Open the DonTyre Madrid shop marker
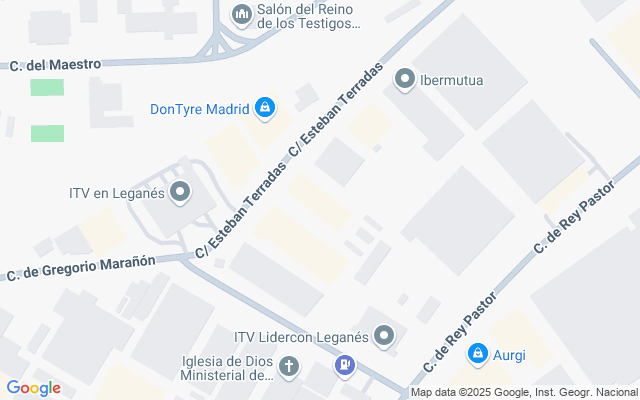 [x=264, y=108]
